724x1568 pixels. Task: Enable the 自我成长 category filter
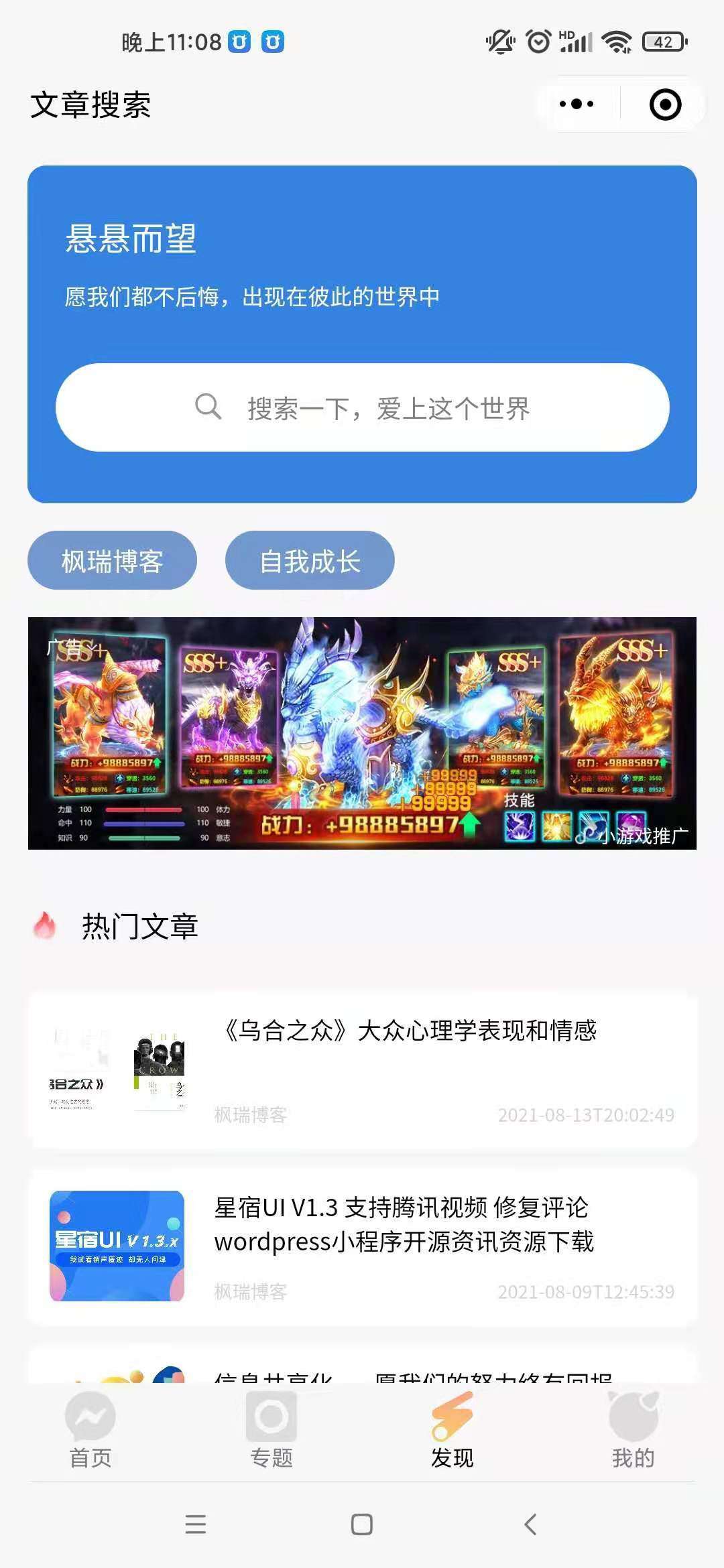(x=310, y=561)
